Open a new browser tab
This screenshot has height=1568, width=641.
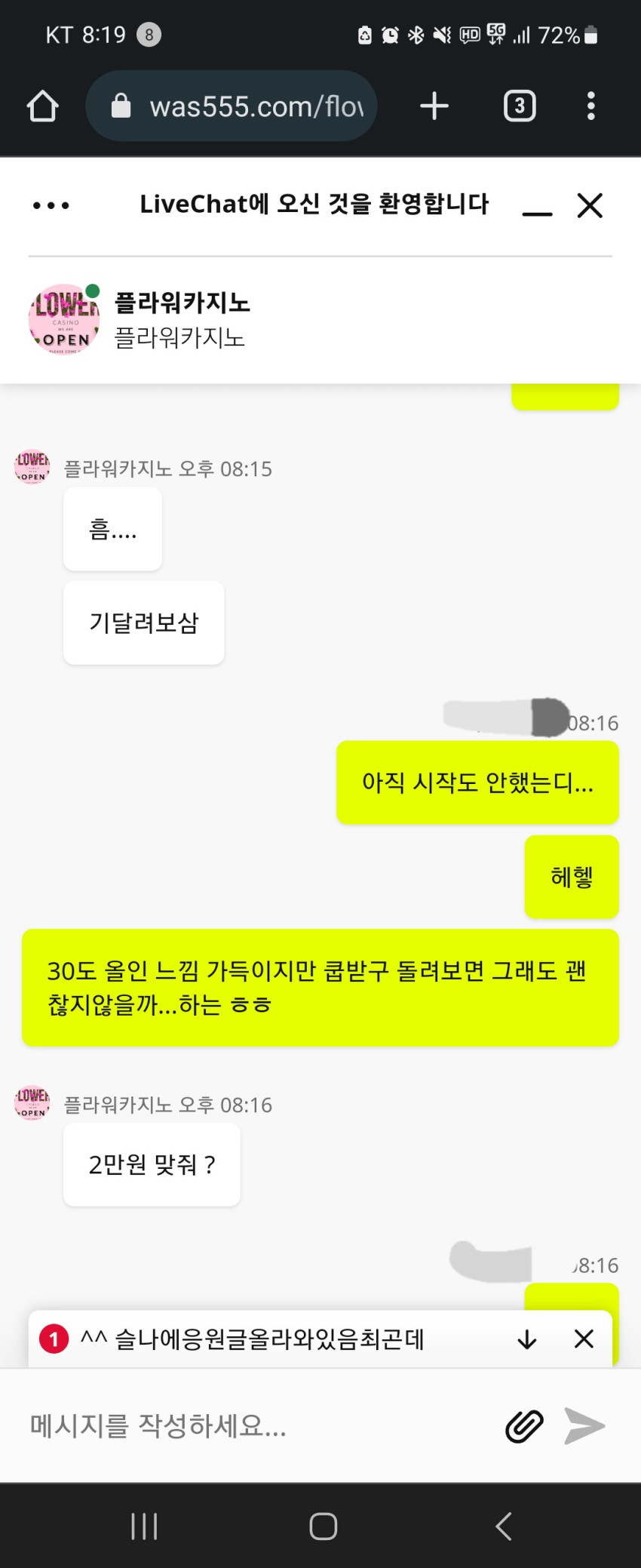pyautogui.click(x=434, y=106)
